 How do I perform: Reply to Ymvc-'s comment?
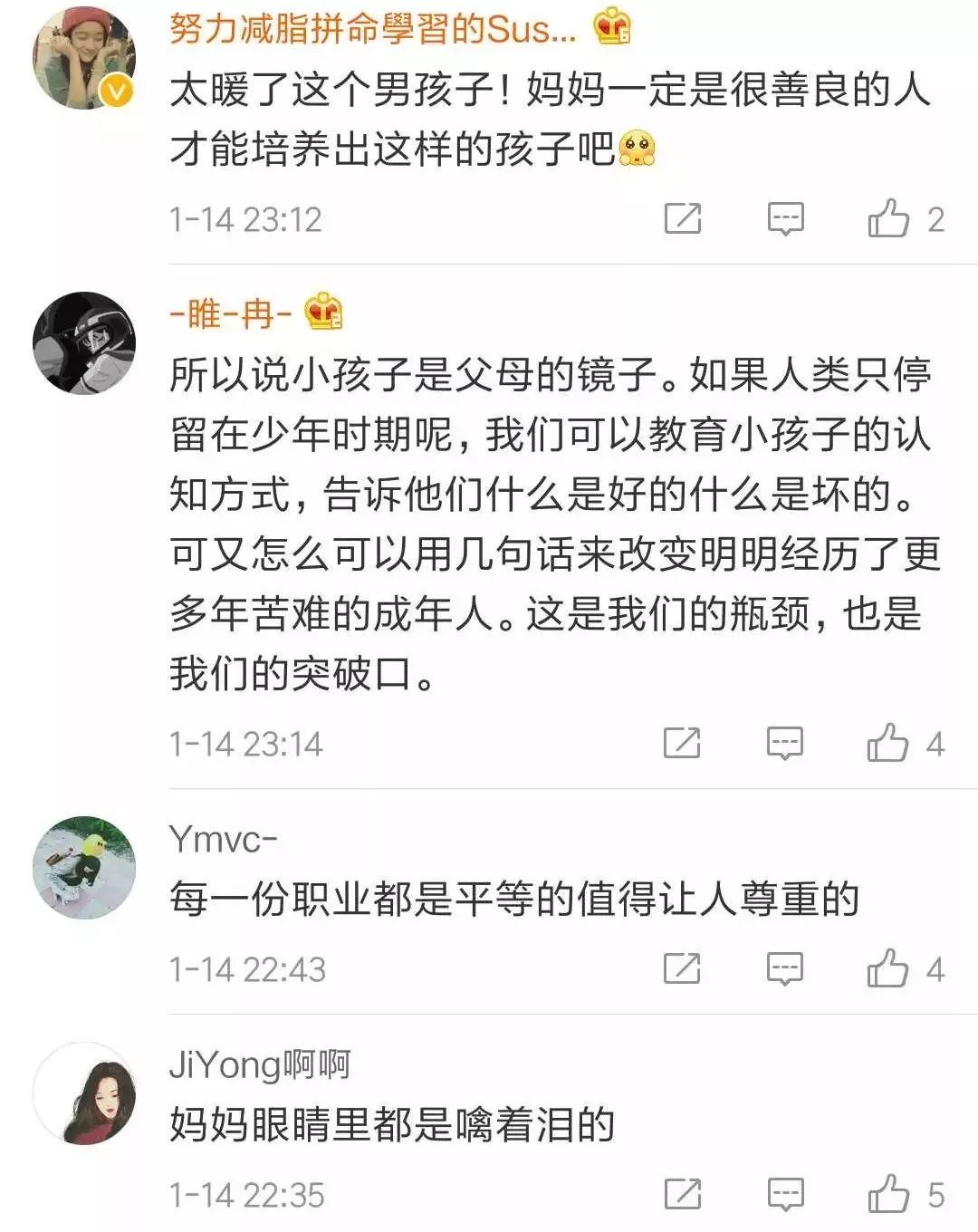[x=784, y=969]
